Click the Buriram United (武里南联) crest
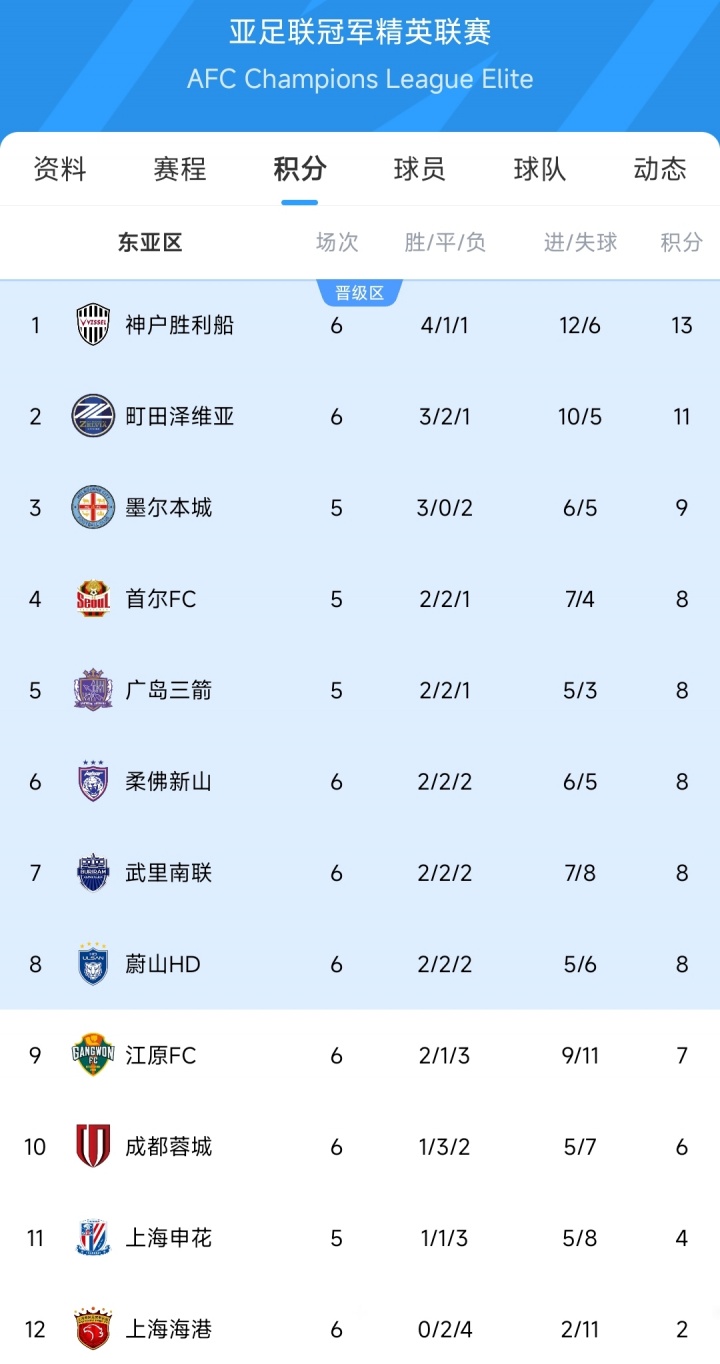720x1364 pixels. 93,872
